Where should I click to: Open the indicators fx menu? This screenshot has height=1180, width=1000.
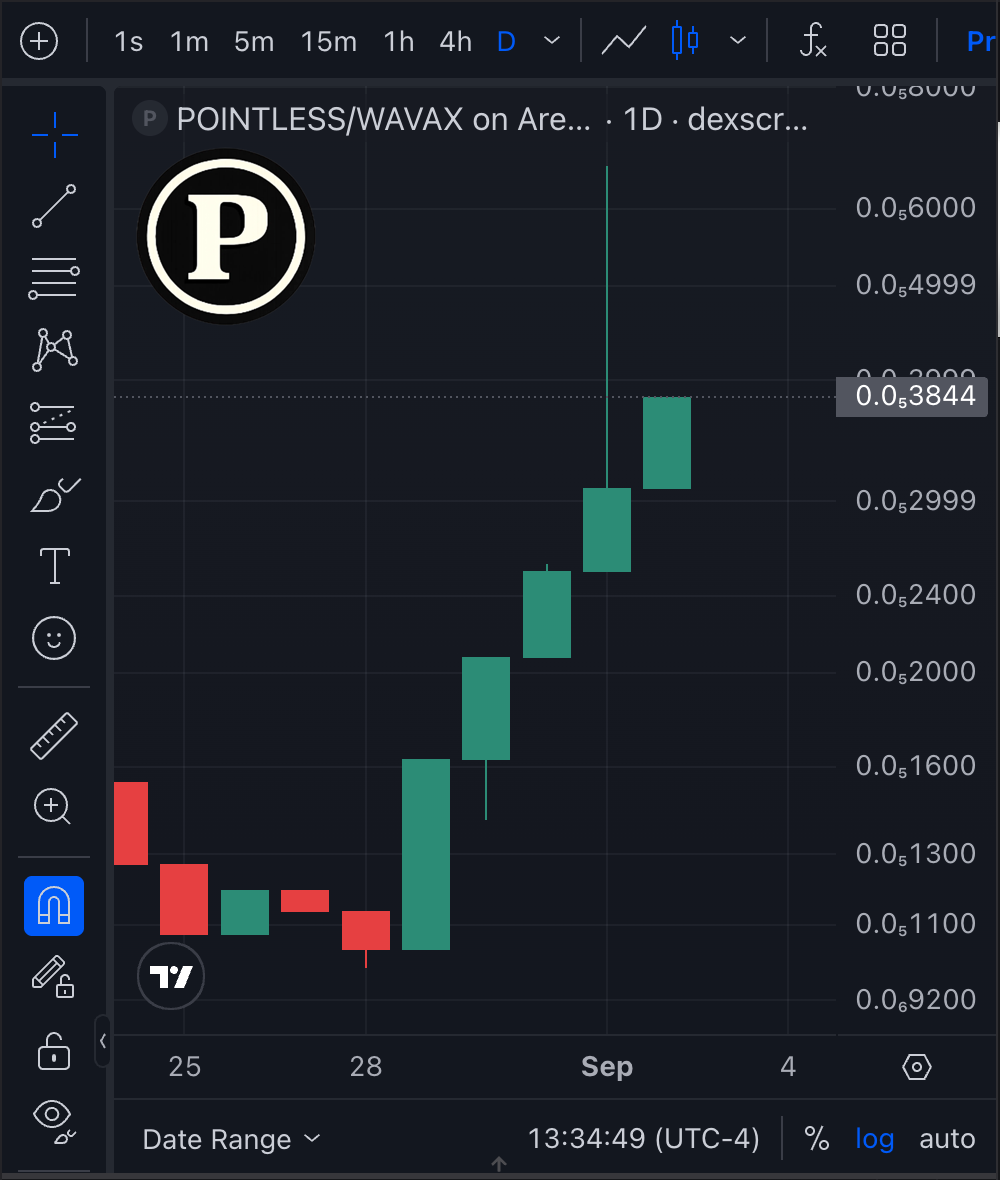coord(813,42)
